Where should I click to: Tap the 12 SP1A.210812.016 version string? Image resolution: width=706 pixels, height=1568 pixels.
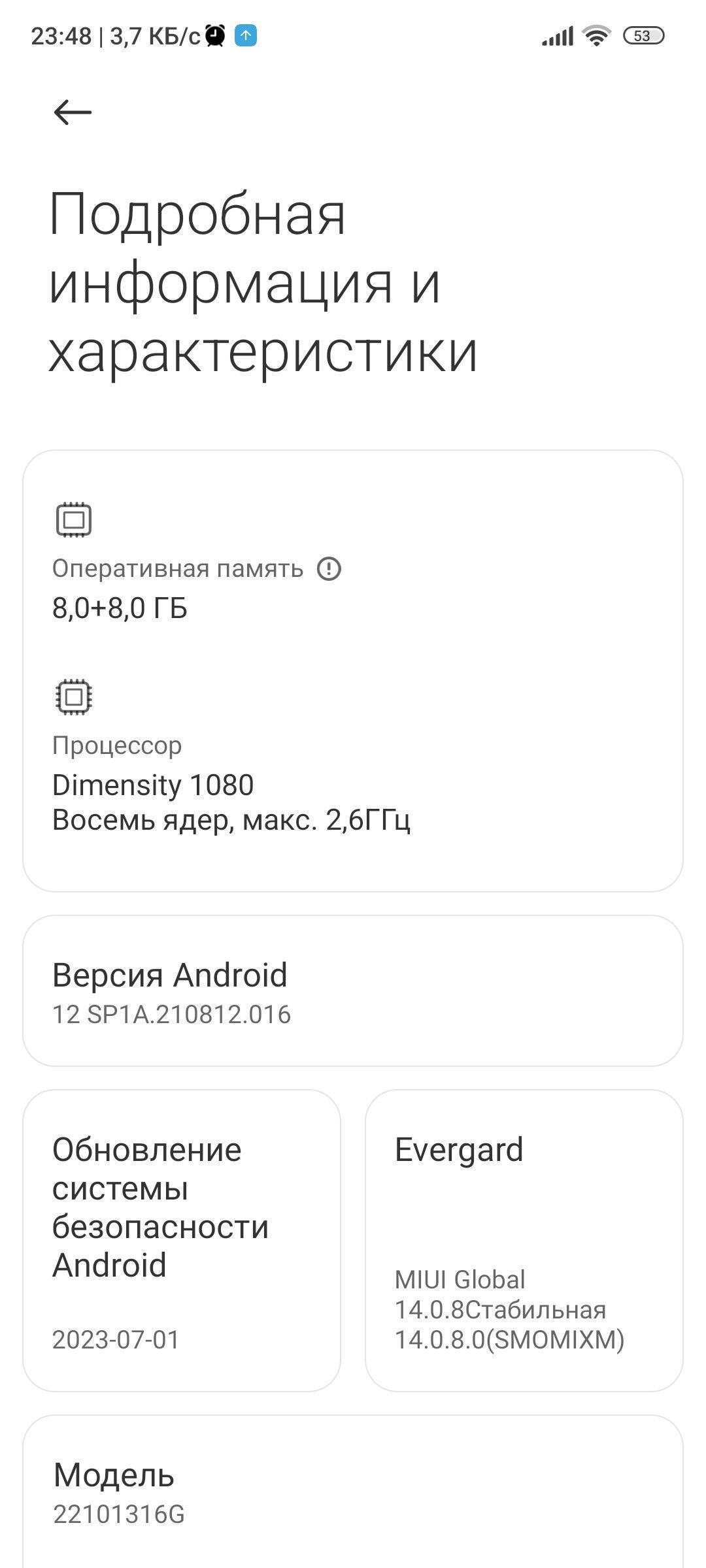171,1015
